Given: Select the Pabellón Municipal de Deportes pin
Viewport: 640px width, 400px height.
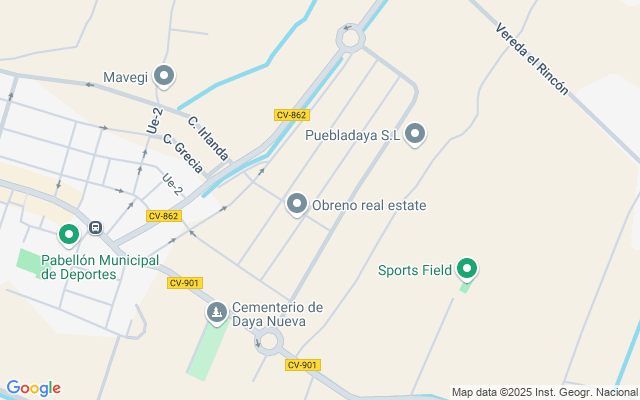Looking at the screenshot, I should coord(69,235).
